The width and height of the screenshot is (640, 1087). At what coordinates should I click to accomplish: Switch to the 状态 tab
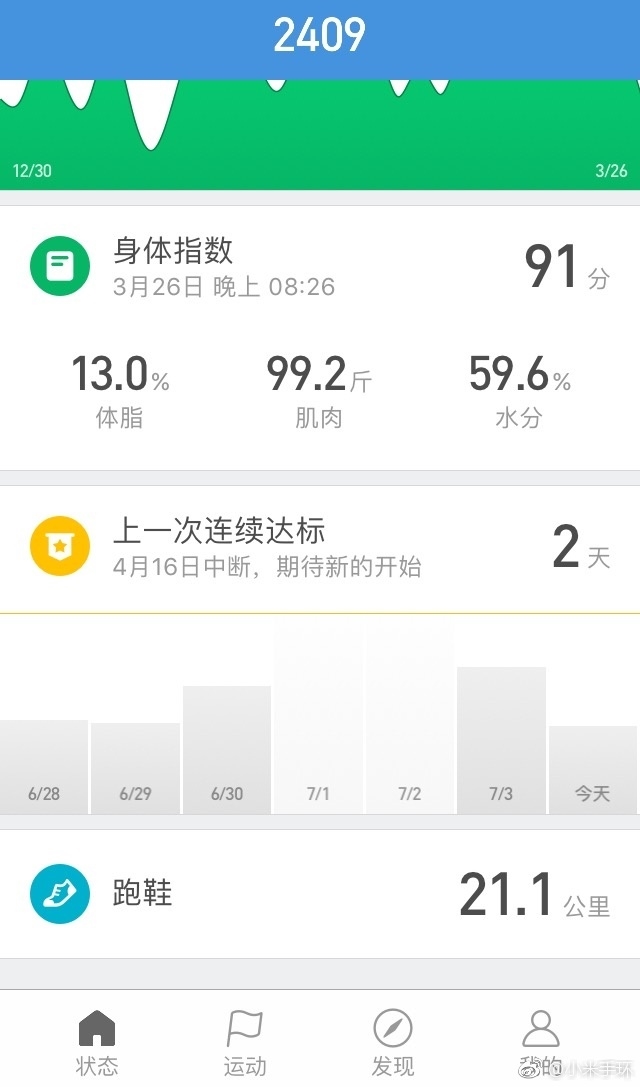[x=97, y=1043]
